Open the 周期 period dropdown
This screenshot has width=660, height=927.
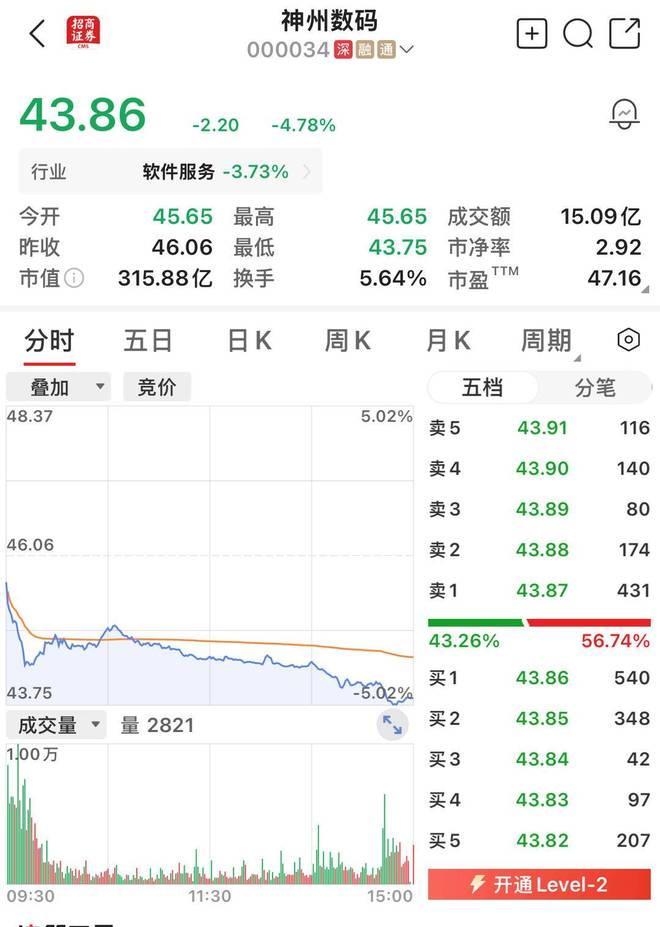547,341
